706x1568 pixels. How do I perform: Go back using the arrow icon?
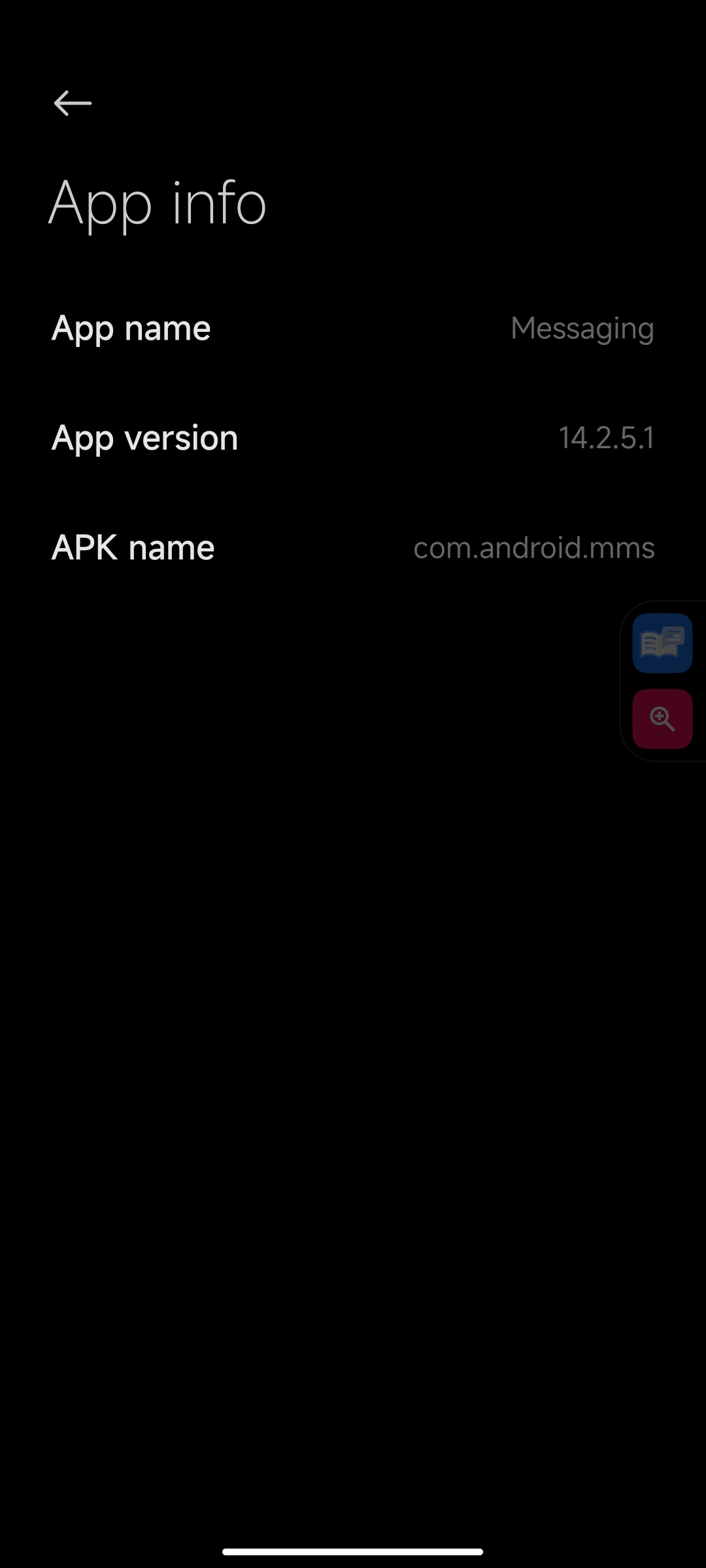tap(73, 103)
